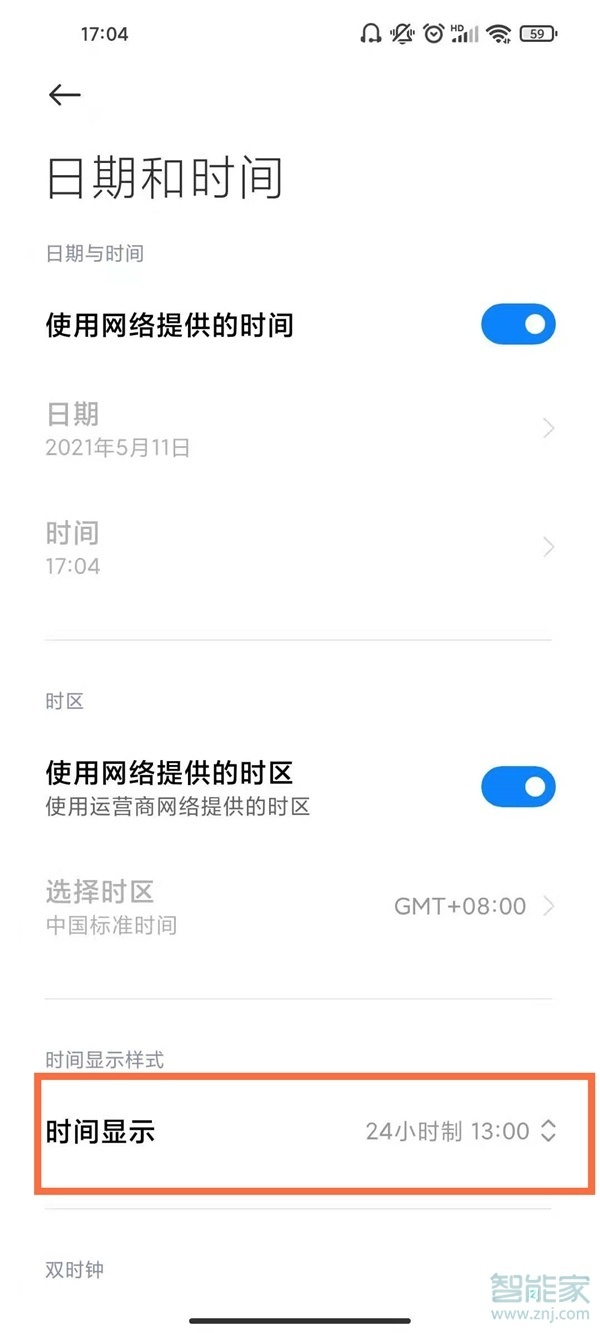Viewport: 600px width, 1333px height.
Task: Turn off 使用网络提供的时区 switch
Action: [517, 787]
